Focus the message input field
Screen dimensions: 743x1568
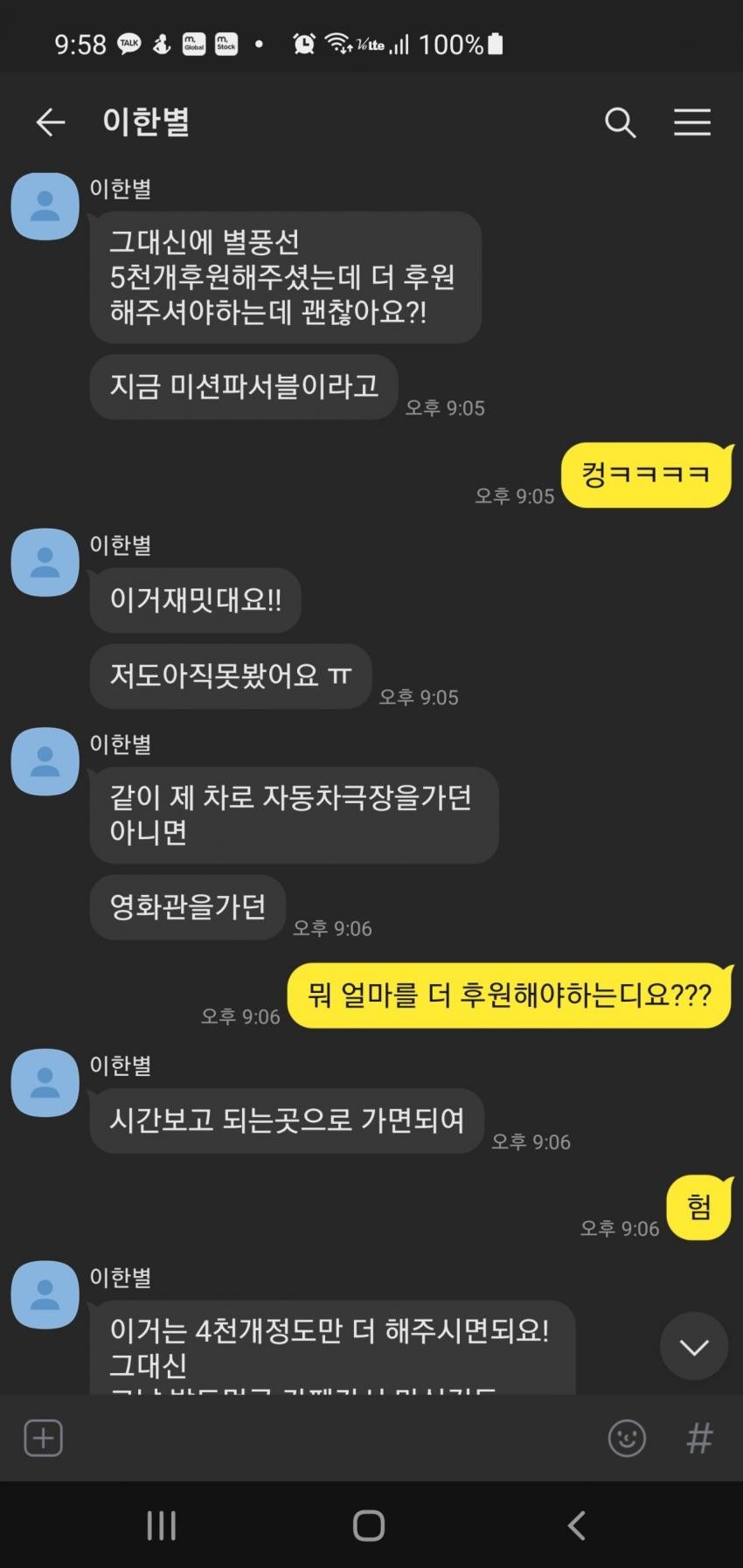332,1438
